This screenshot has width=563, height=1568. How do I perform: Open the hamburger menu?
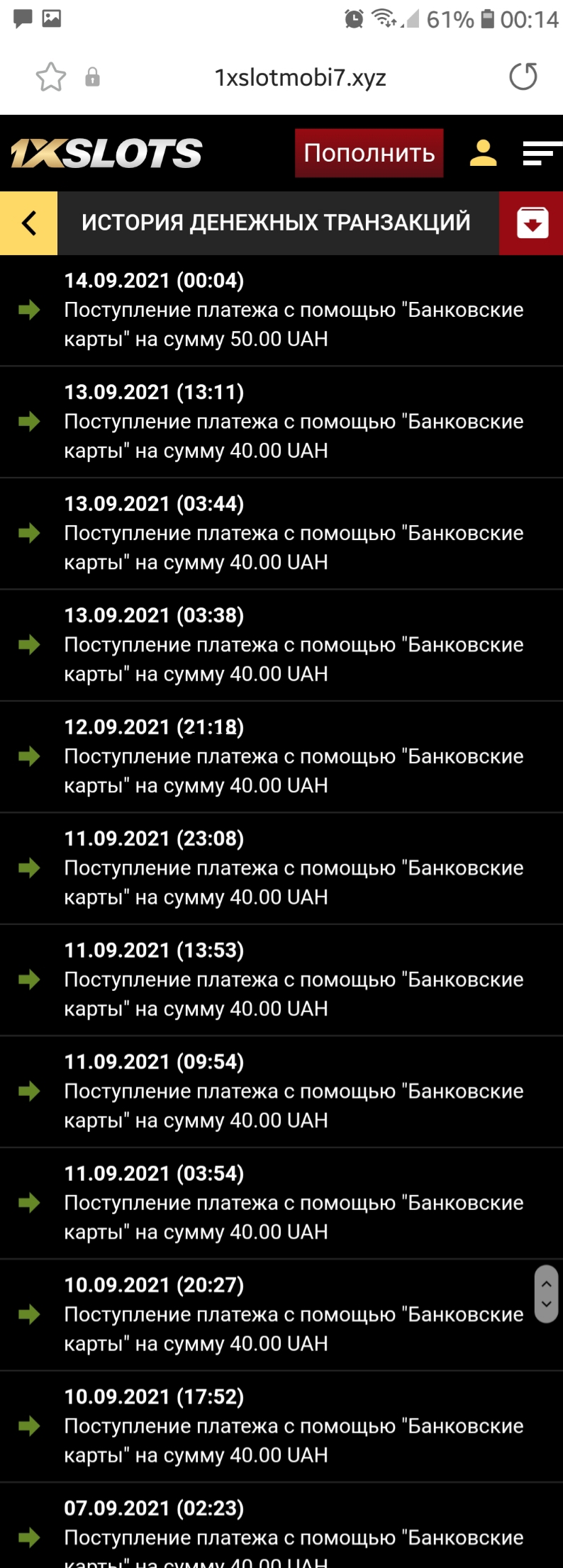coord(540,153)
